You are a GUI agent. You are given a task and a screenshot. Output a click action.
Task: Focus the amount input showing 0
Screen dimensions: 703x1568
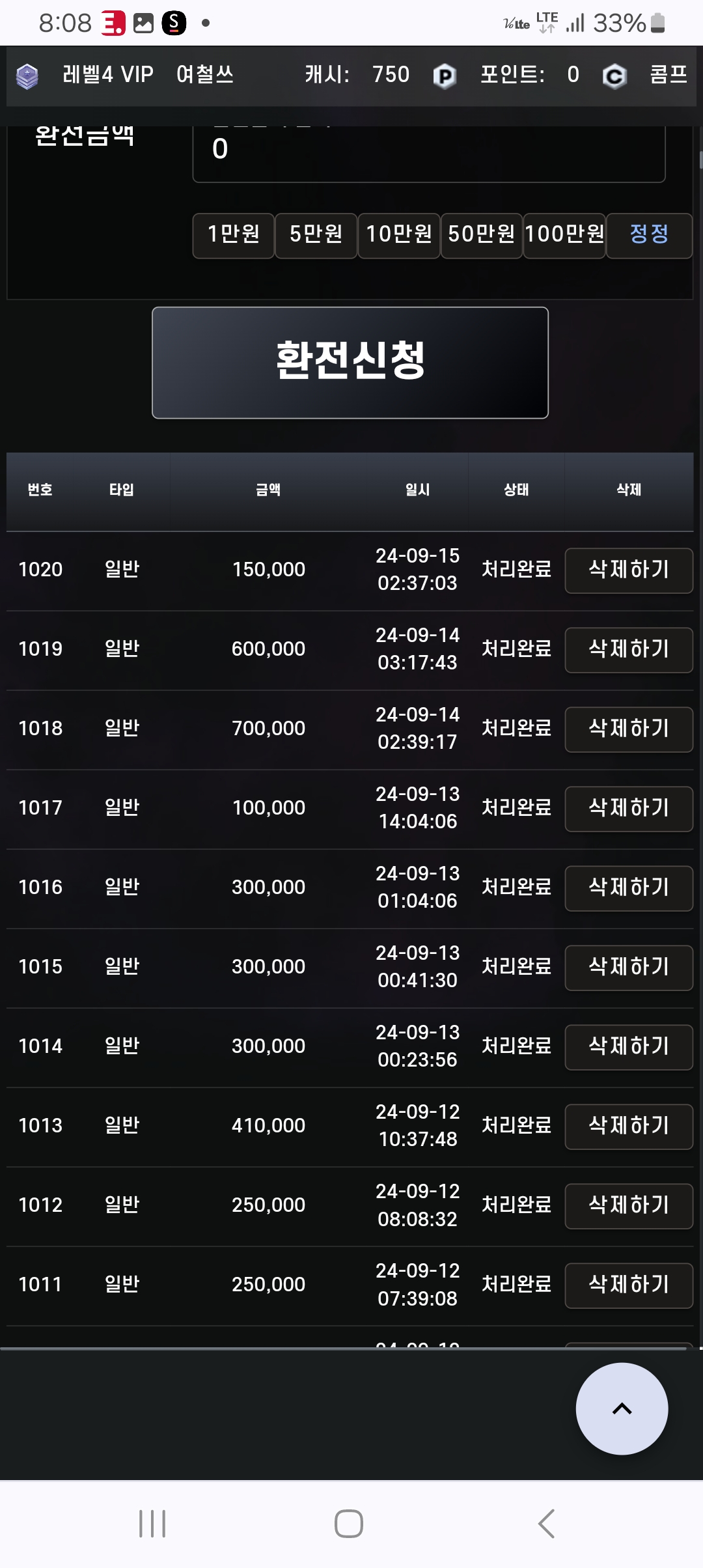[x=429, y=151]
